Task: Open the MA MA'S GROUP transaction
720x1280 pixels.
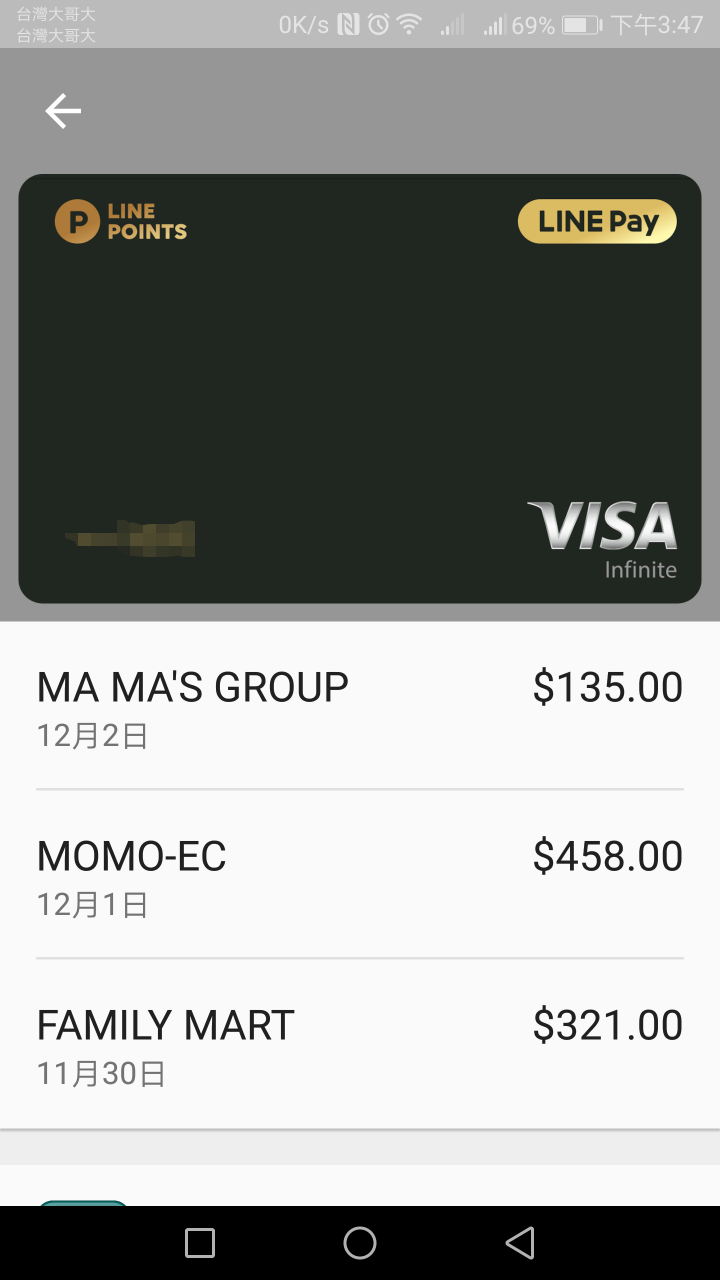Action: (x=360, y=707)
